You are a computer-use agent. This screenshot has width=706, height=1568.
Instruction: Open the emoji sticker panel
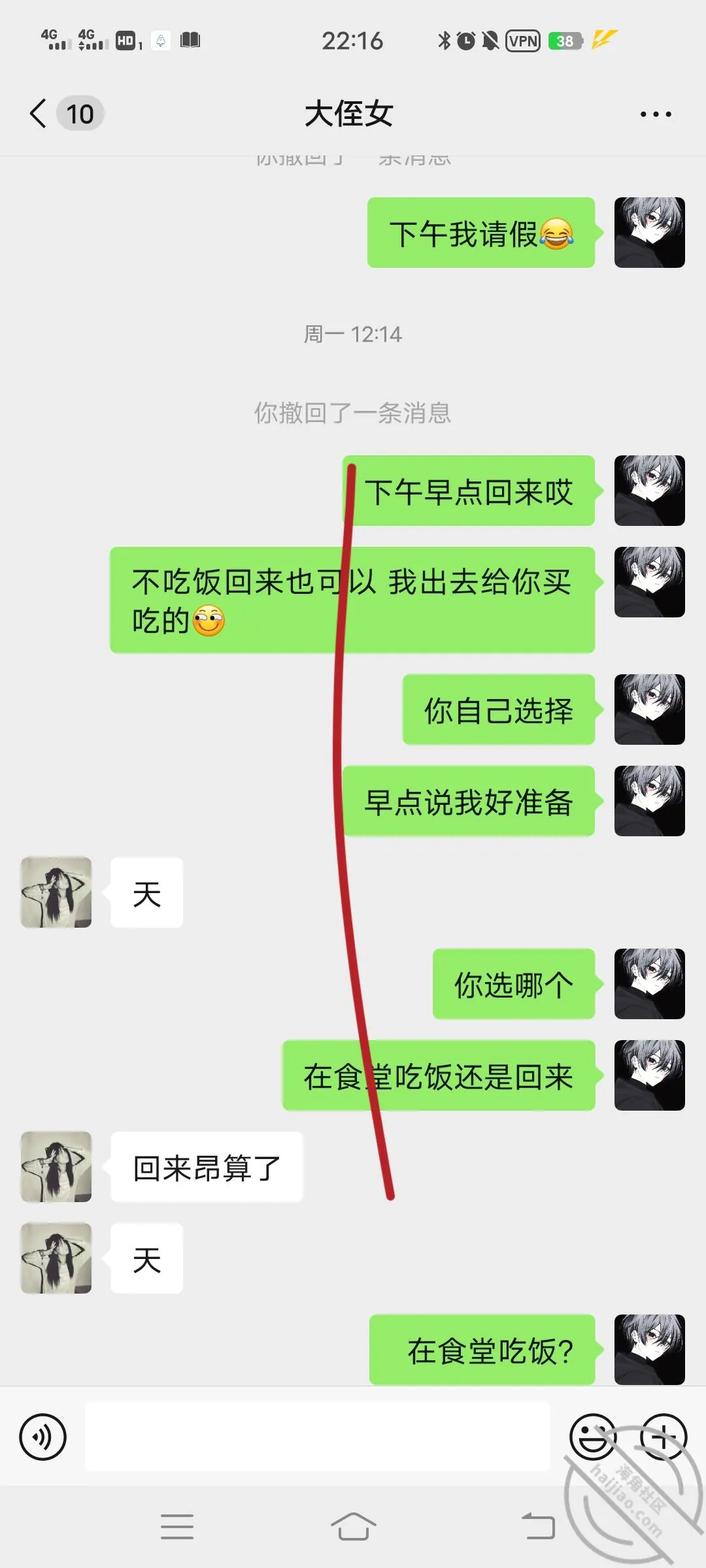coord(594,1437)
